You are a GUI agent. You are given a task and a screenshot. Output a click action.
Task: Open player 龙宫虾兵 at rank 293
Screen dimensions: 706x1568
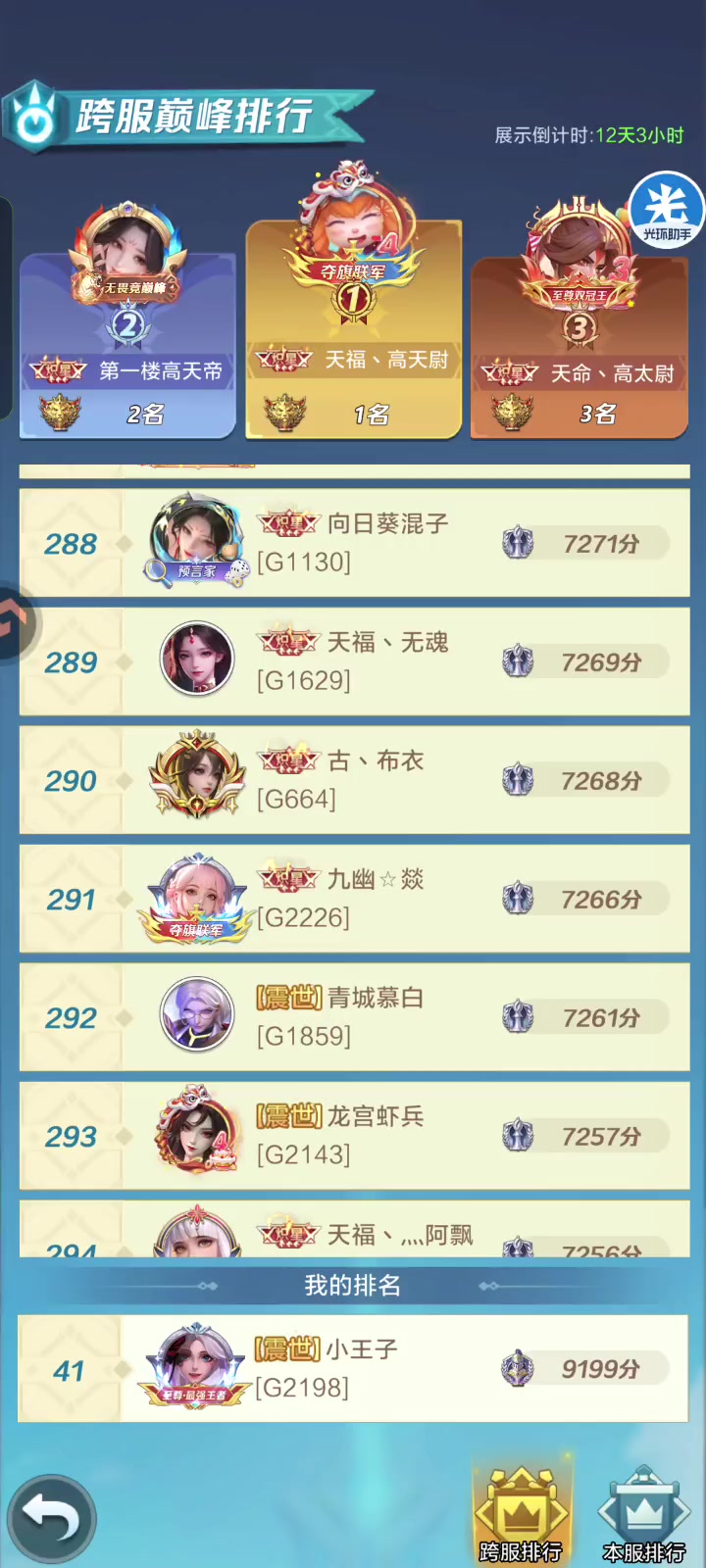coord(354,1136)
